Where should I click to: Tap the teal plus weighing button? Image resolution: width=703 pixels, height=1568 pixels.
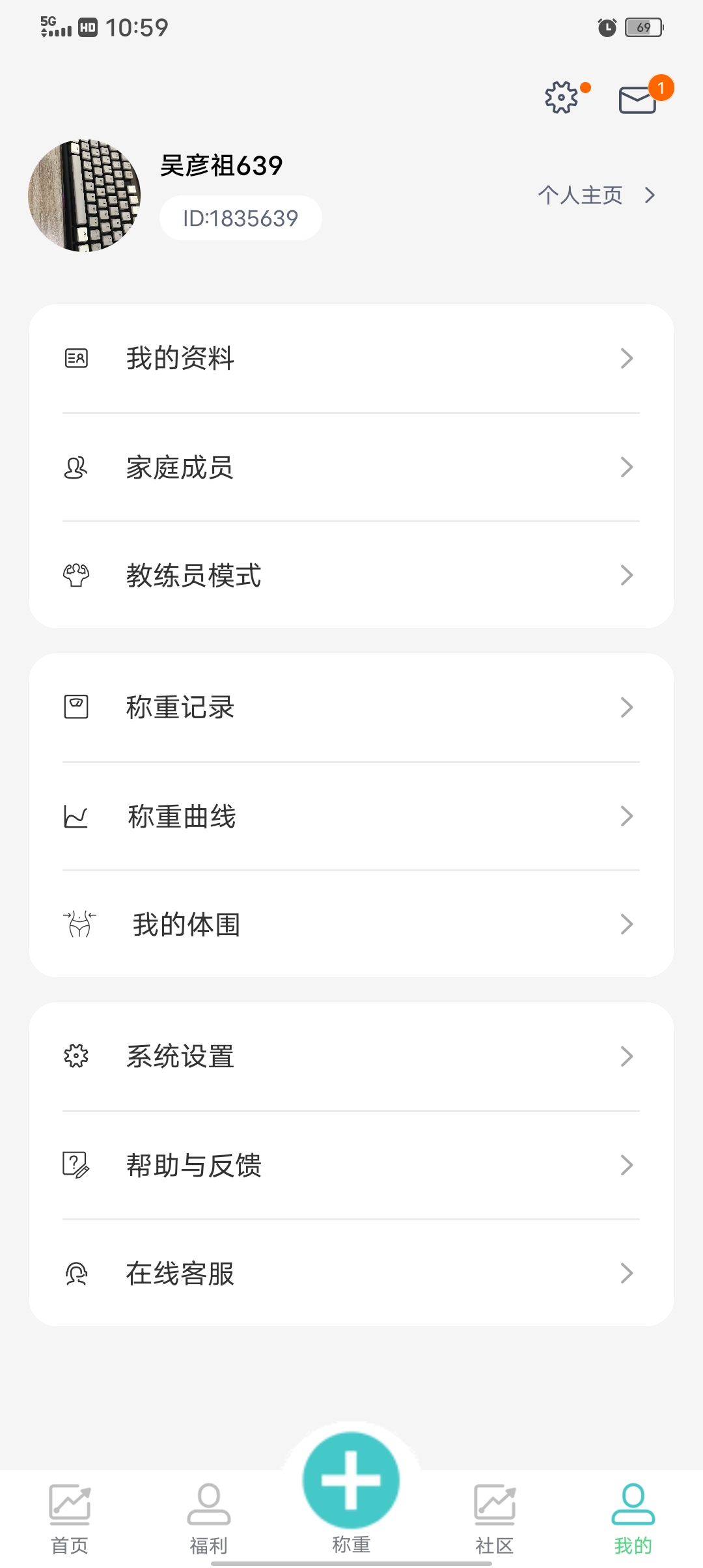(x=351, y=1478)
